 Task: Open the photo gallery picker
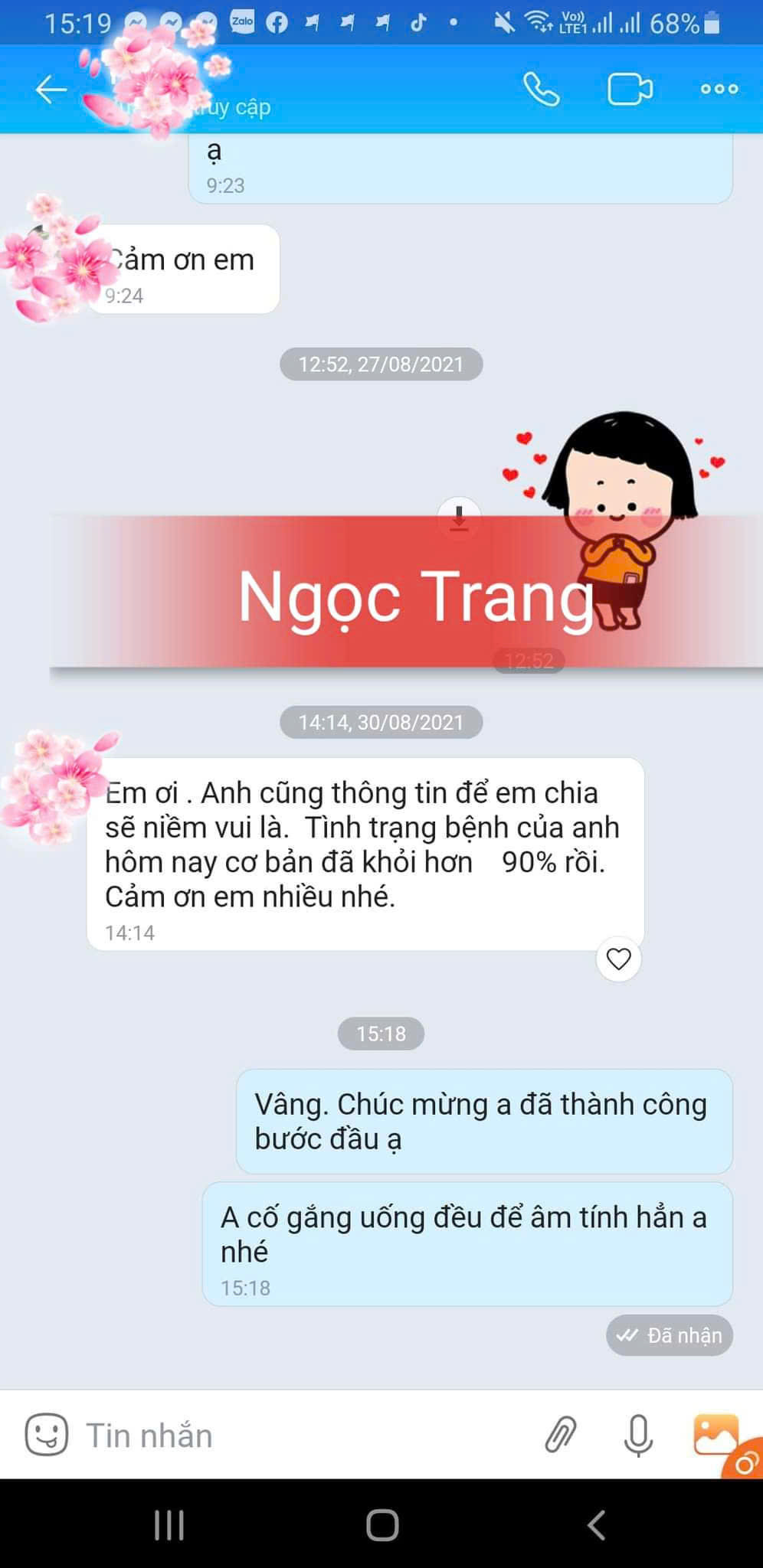click(x=715, y=1434)
